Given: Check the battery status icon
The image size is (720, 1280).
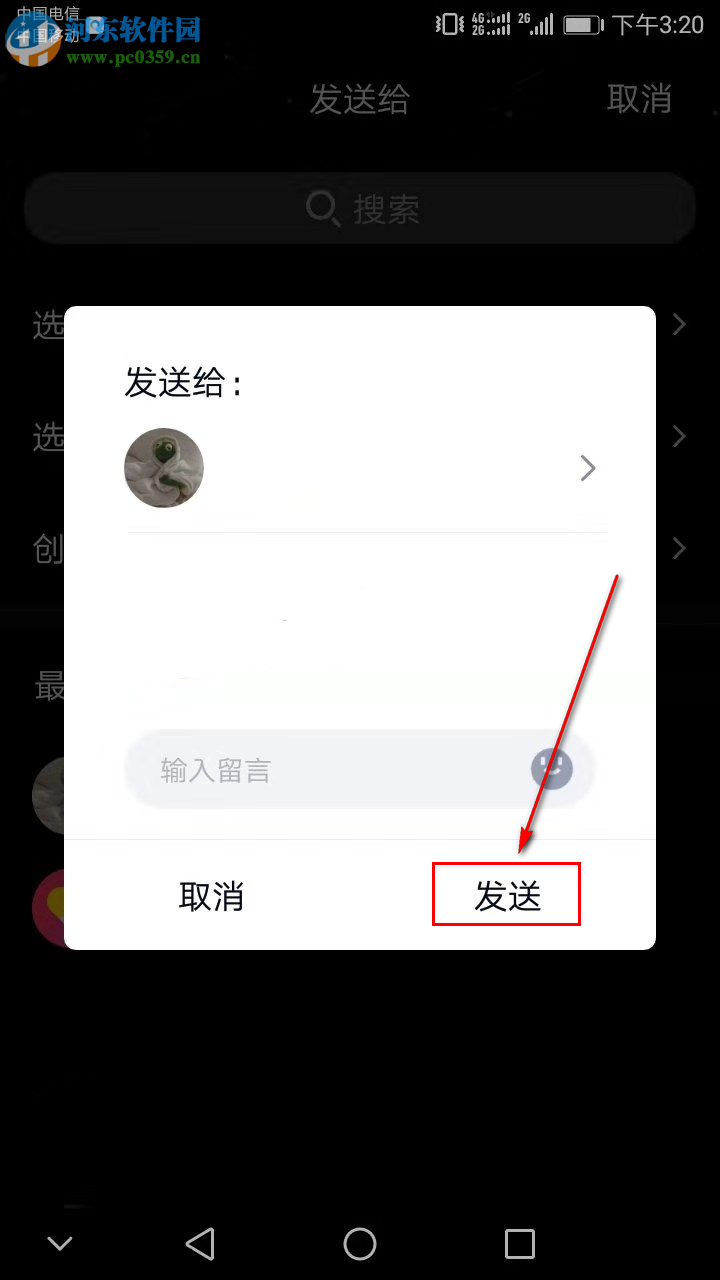Looking at the screenshot, I should (x=582, y=25).
